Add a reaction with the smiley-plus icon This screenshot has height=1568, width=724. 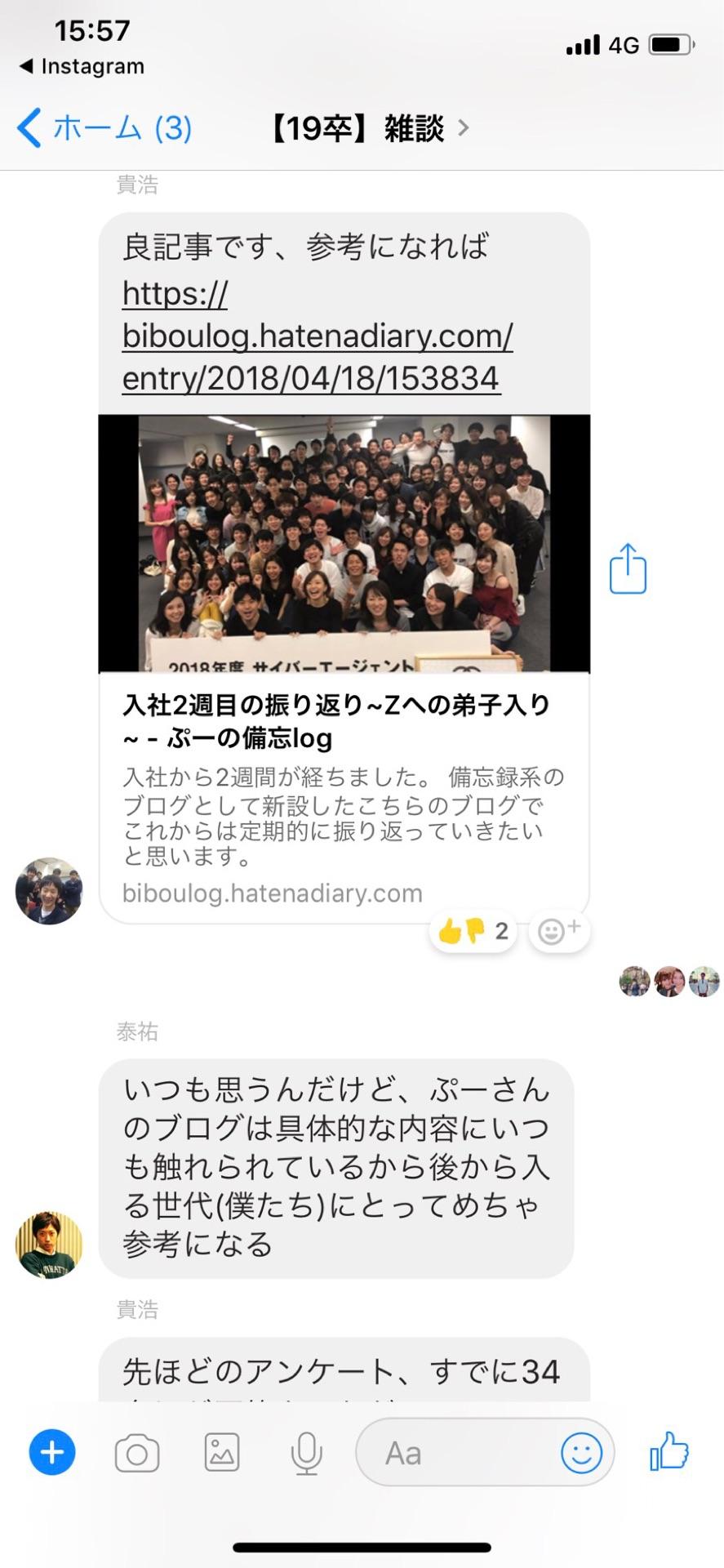click(x=557, y=930)
